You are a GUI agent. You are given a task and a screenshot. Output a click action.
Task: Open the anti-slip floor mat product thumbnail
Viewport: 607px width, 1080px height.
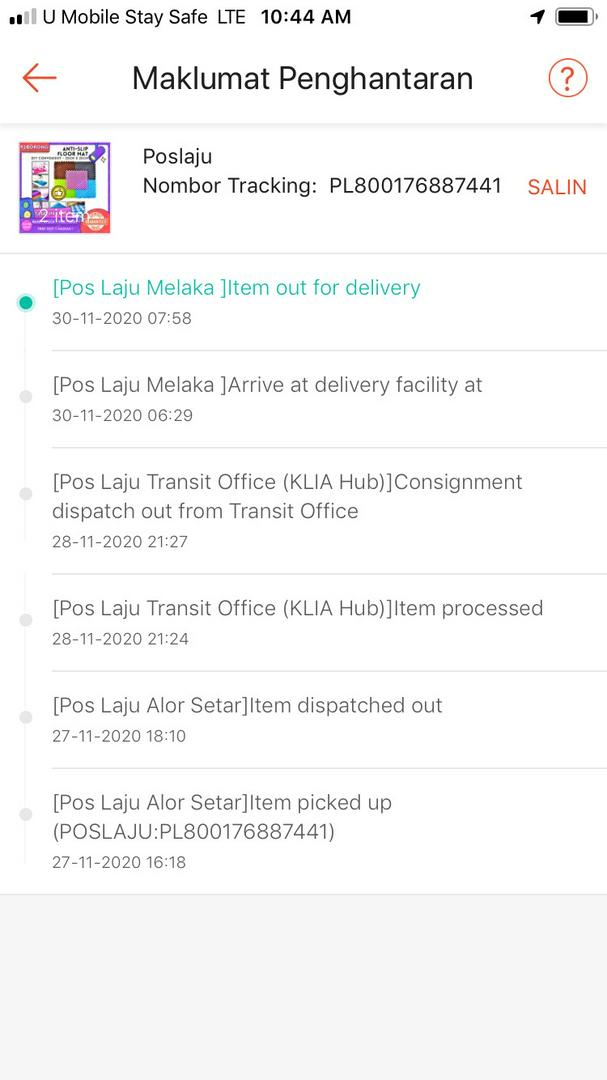(x=65, y=188)
